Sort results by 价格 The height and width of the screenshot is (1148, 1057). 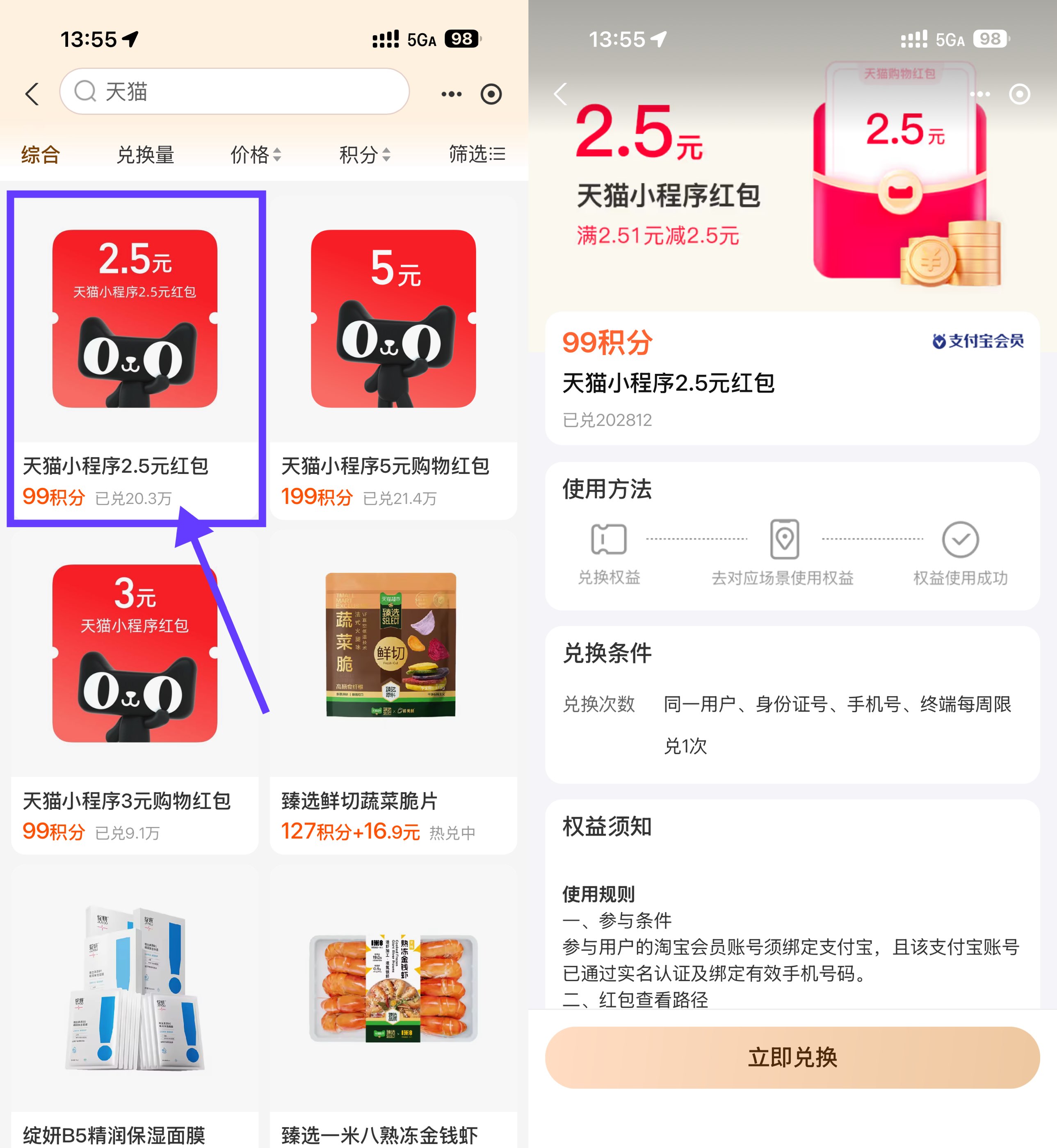255,154
